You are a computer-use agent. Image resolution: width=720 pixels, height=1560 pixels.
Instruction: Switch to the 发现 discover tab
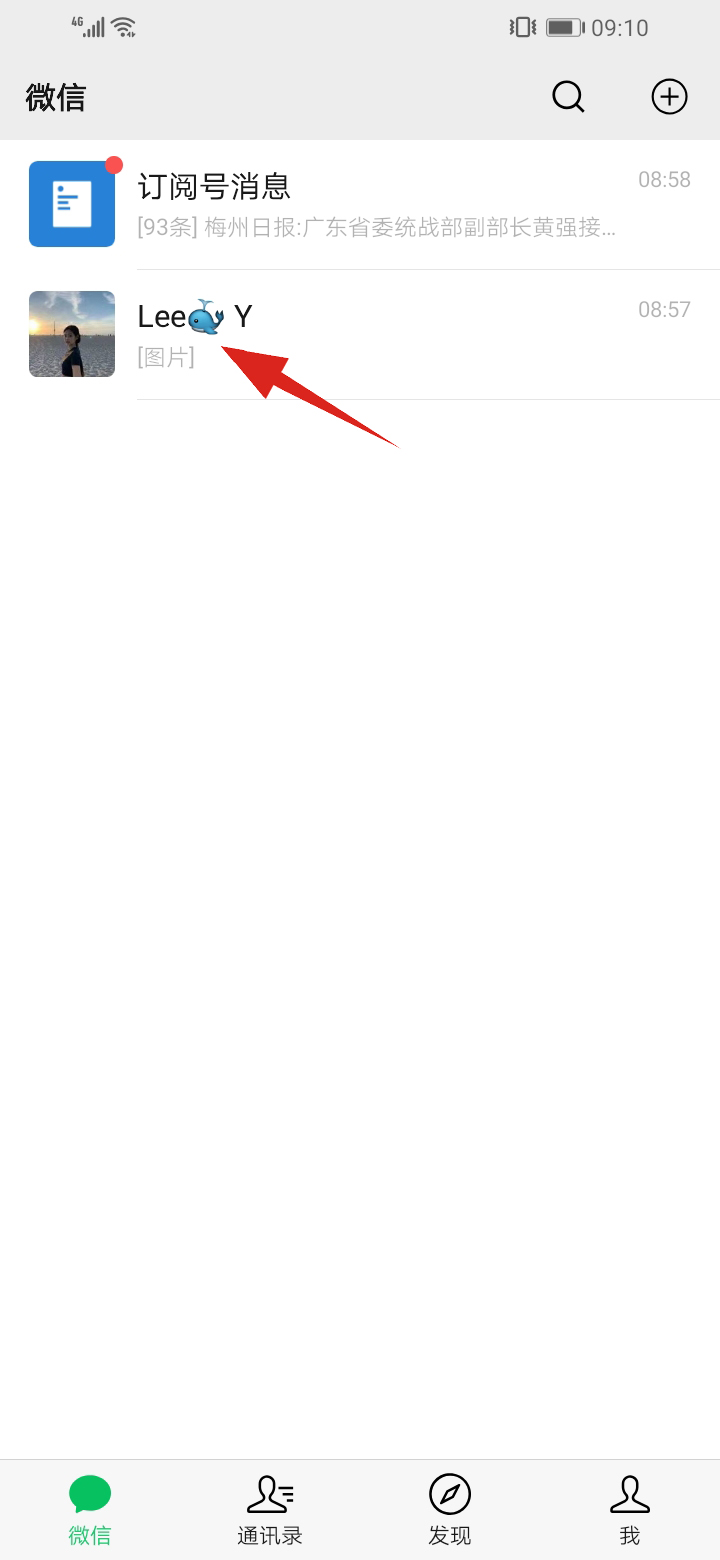pyautogui.click(x=450, y=1510)
